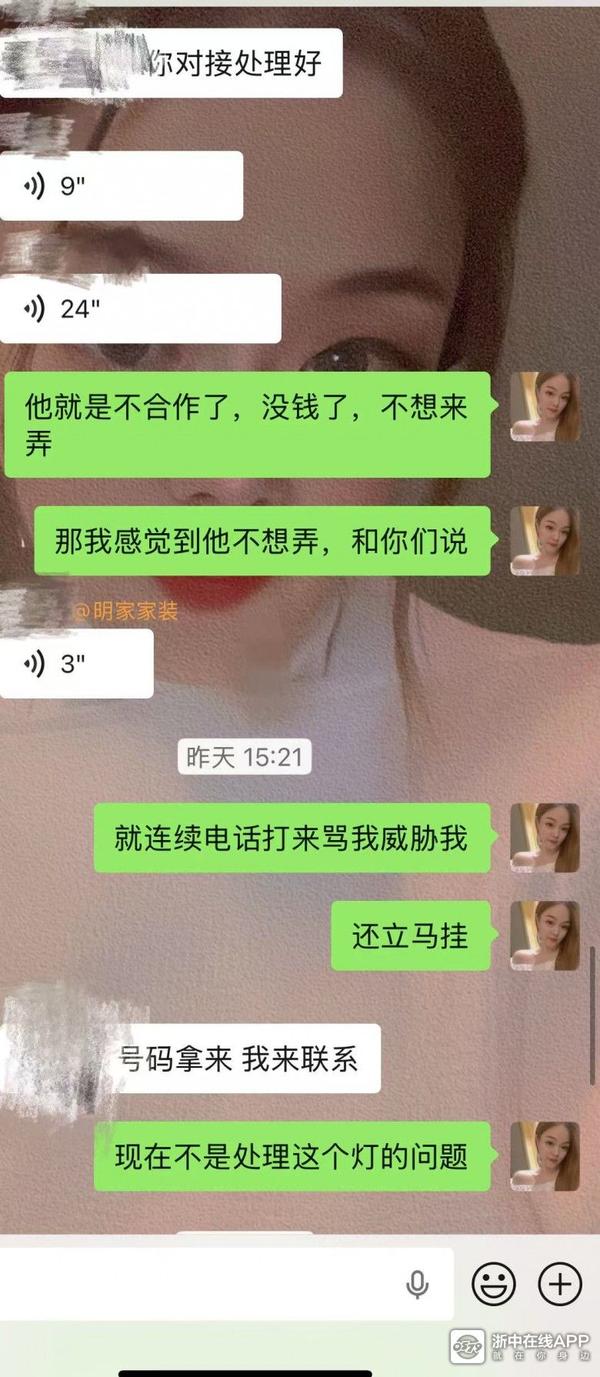The image size is (600, 1377).
Task: Open the plus attachments menu
Action: 560,1282
